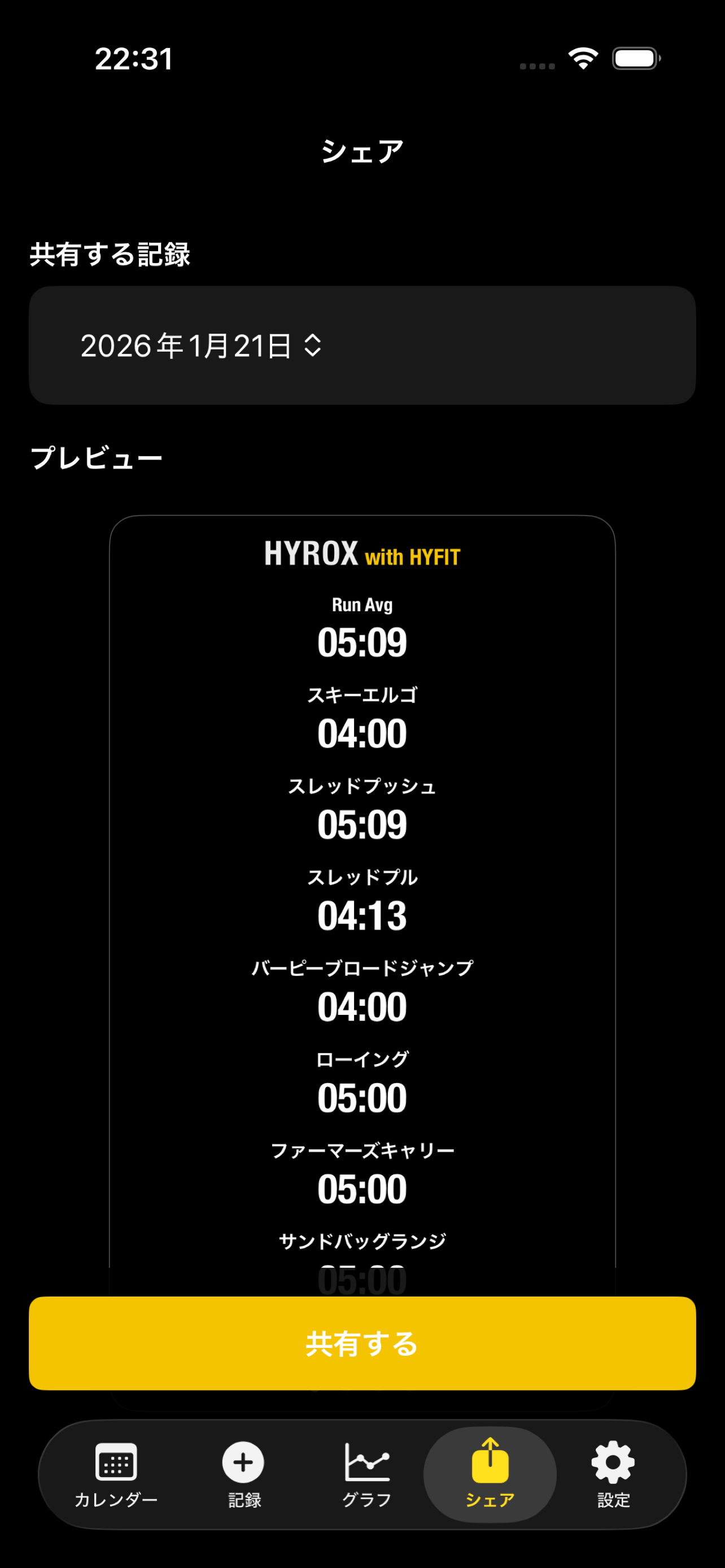Select the シェア tab
725x1568 pixels.
point(490,1474)
